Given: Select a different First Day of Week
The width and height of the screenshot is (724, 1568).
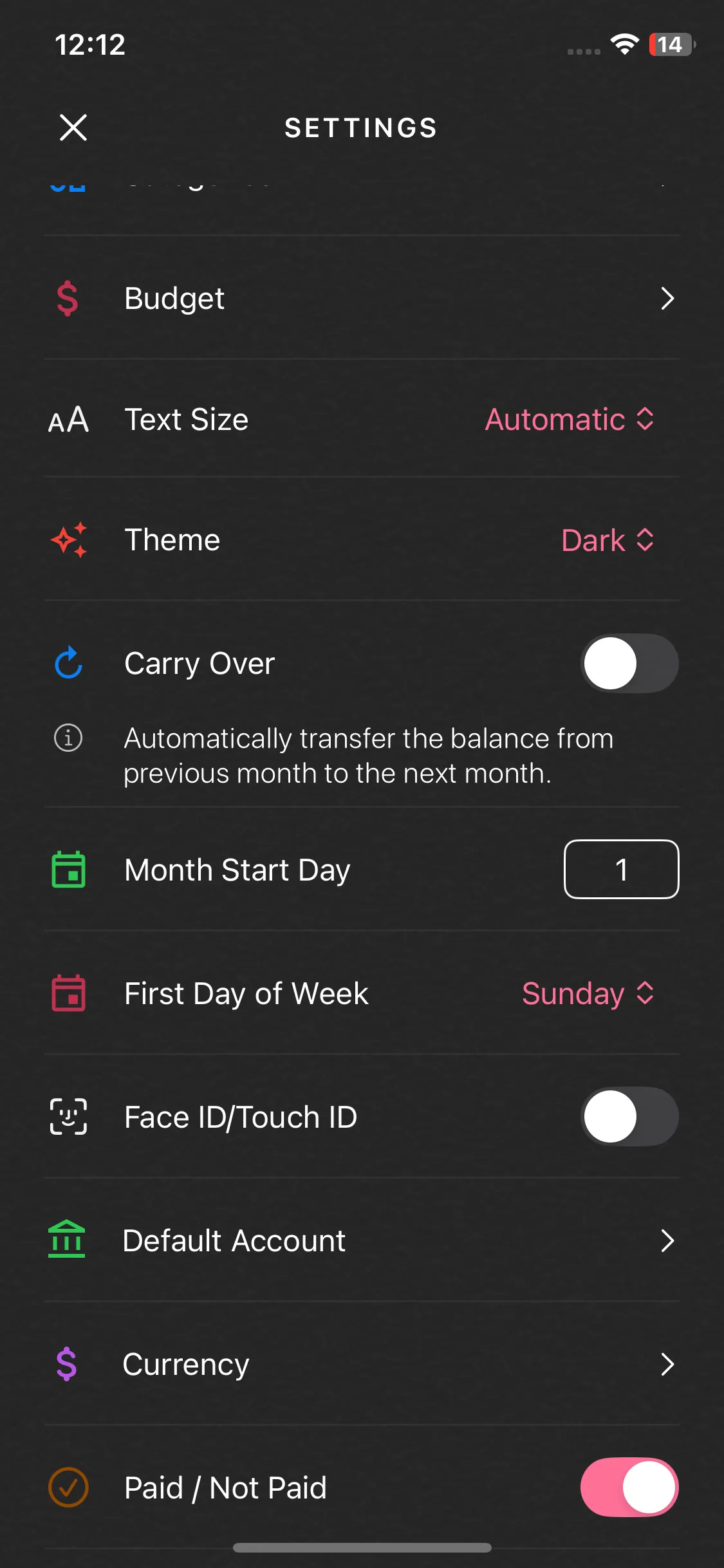Looking at the screenshot, I should (x=587, y=993).
